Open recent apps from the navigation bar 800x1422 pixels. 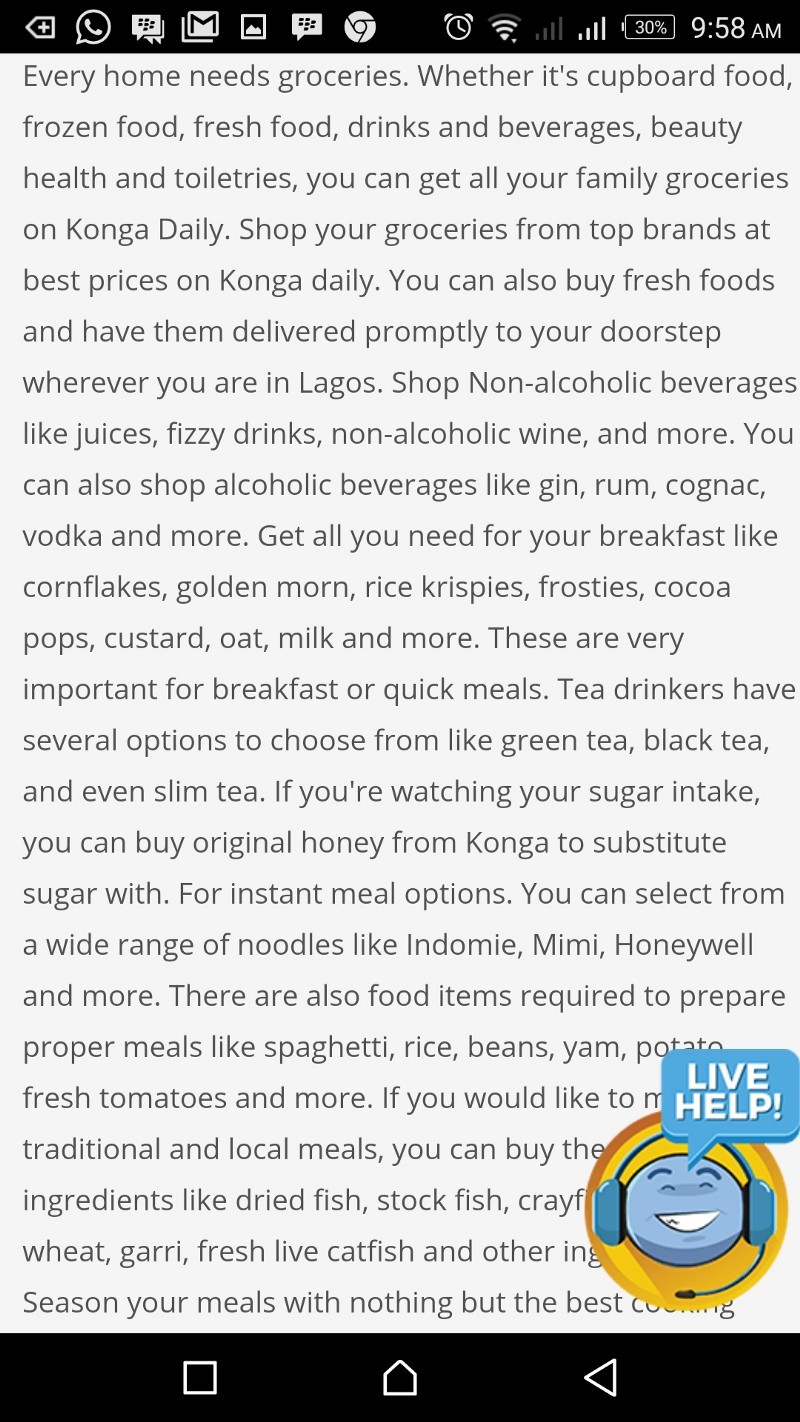(200, 1378)
